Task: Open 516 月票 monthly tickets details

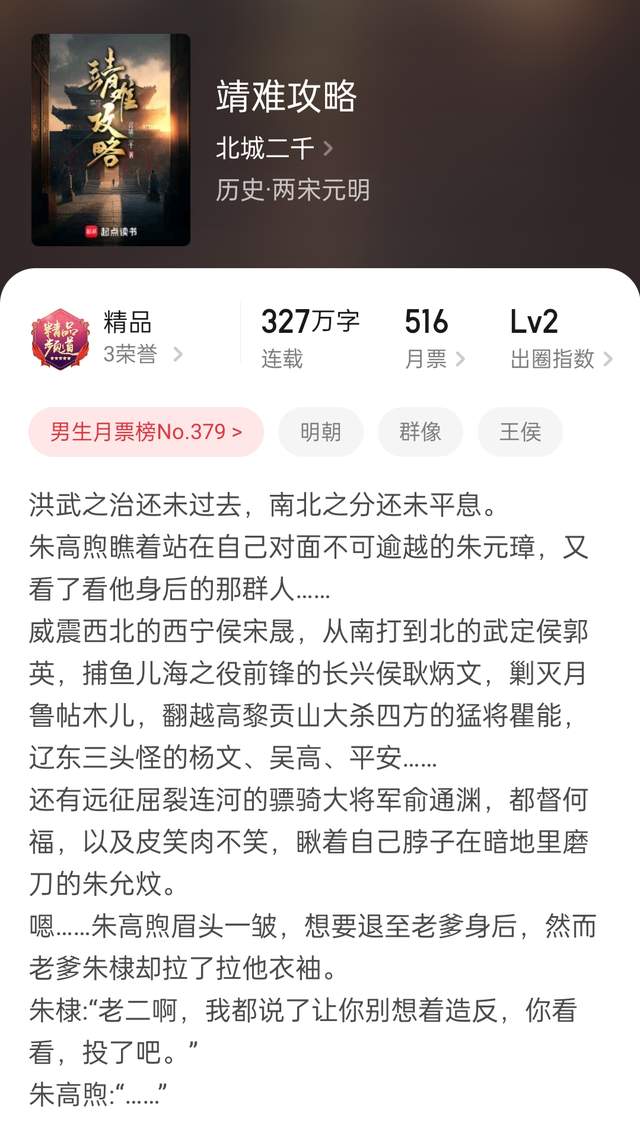Action: 434,339
